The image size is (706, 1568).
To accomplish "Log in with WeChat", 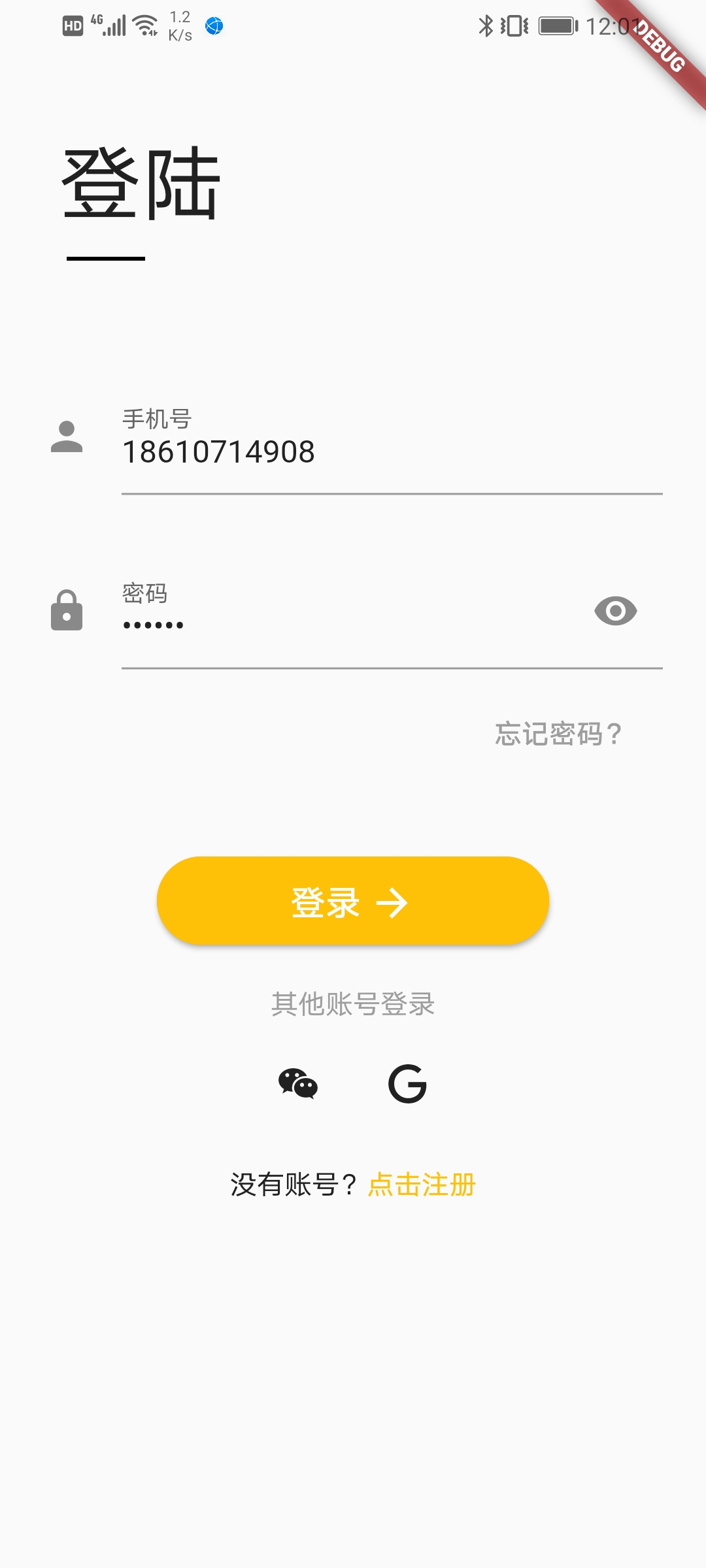I will click(x=298, y=1084).
